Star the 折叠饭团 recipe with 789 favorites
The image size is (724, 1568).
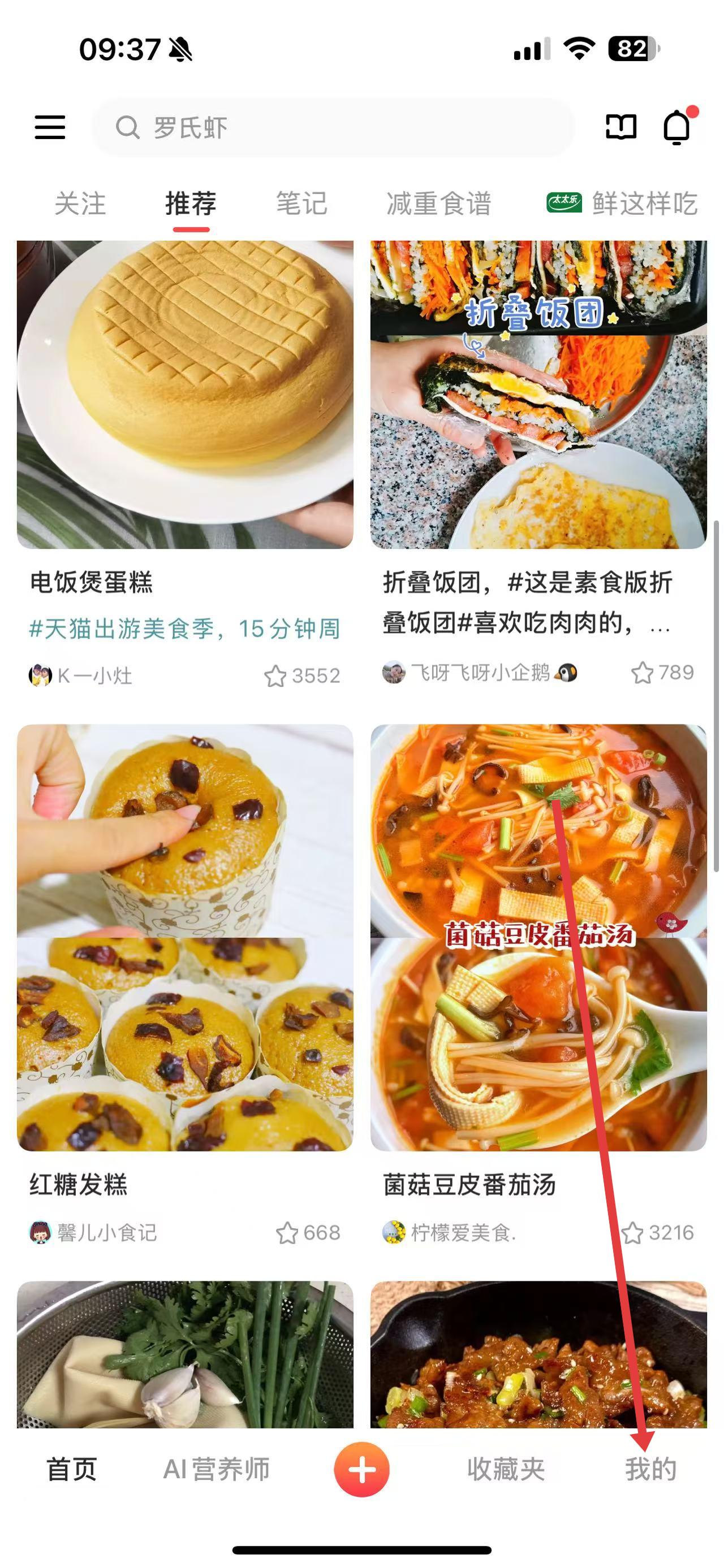point(643,673)
